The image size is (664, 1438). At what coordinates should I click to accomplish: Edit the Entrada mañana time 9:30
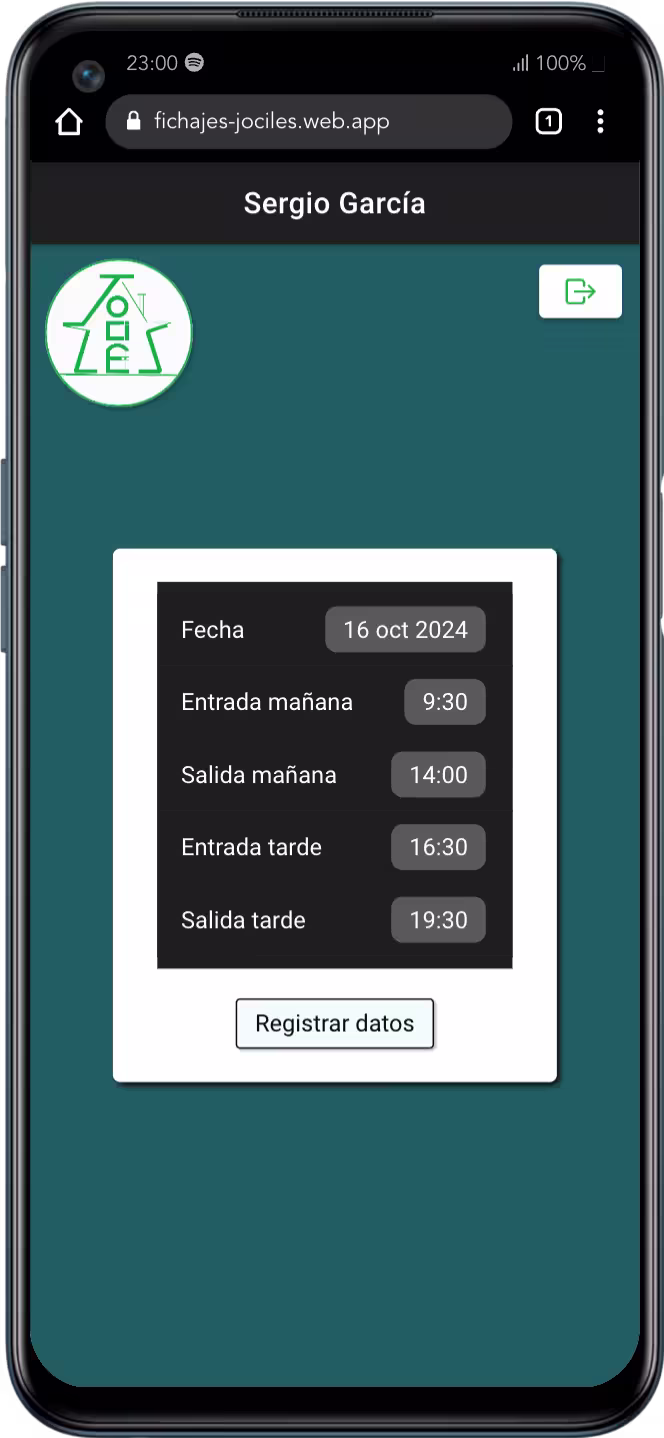coord(444,702)
